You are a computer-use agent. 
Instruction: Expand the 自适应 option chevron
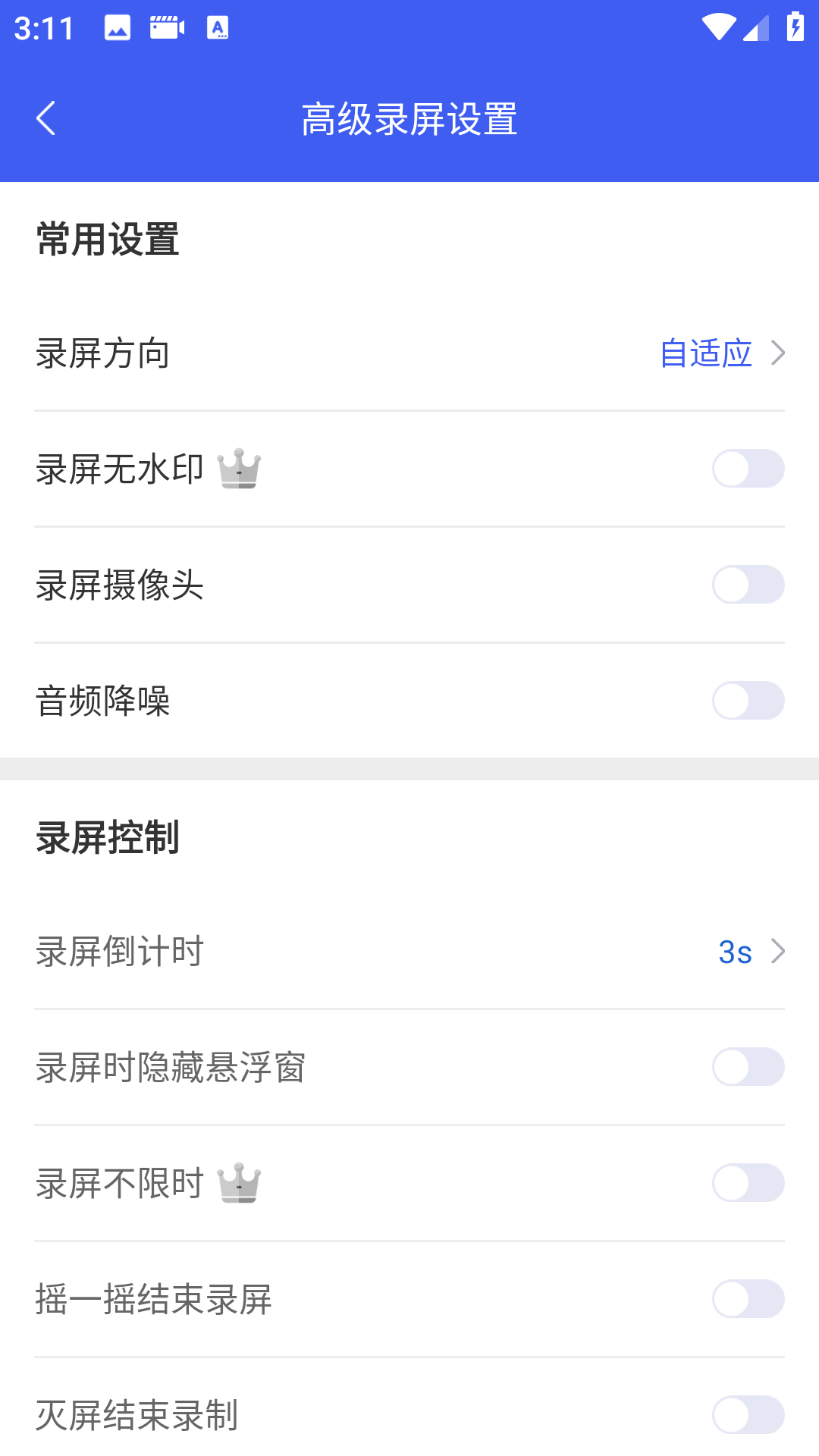click(778, 353)
